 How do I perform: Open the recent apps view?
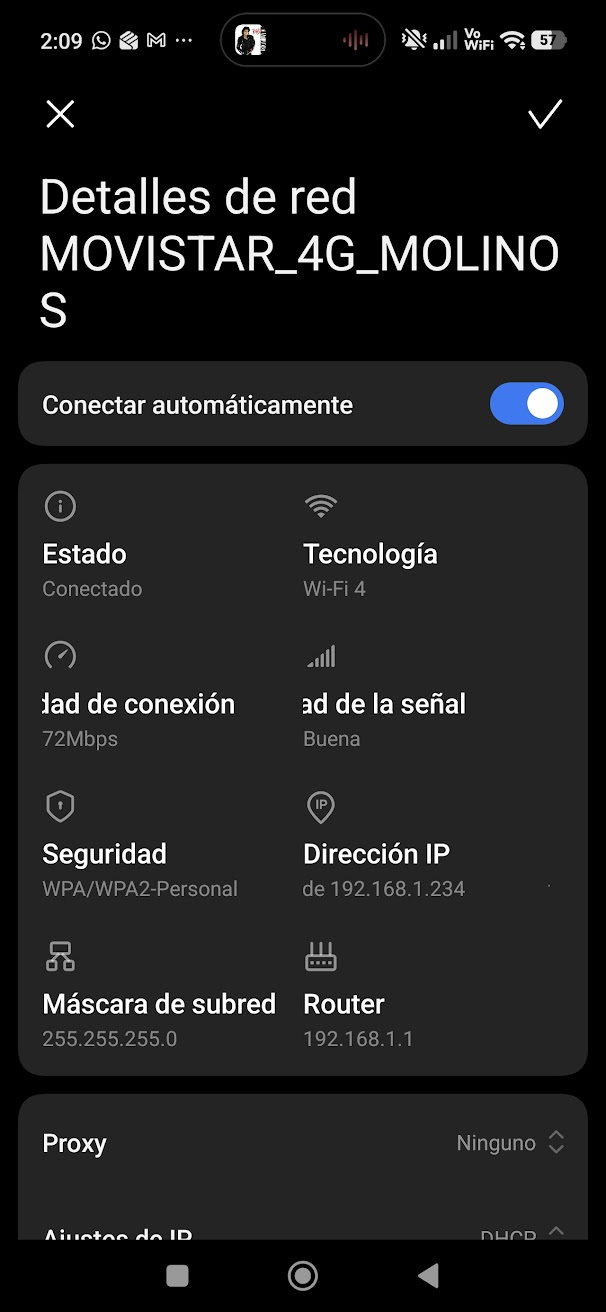coord(177,1275)
